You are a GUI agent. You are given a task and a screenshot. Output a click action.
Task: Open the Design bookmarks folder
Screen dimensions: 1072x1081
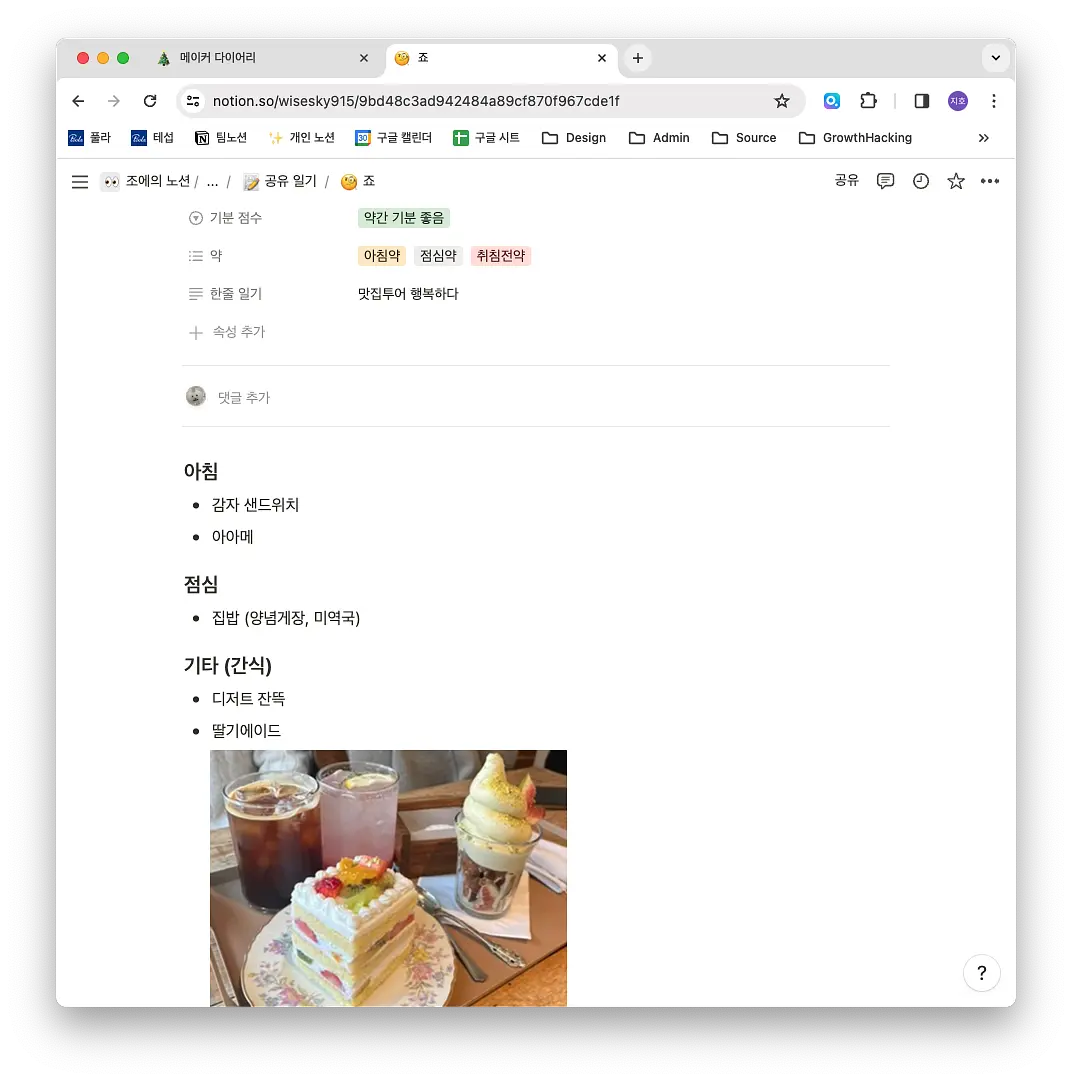point(574,138)
